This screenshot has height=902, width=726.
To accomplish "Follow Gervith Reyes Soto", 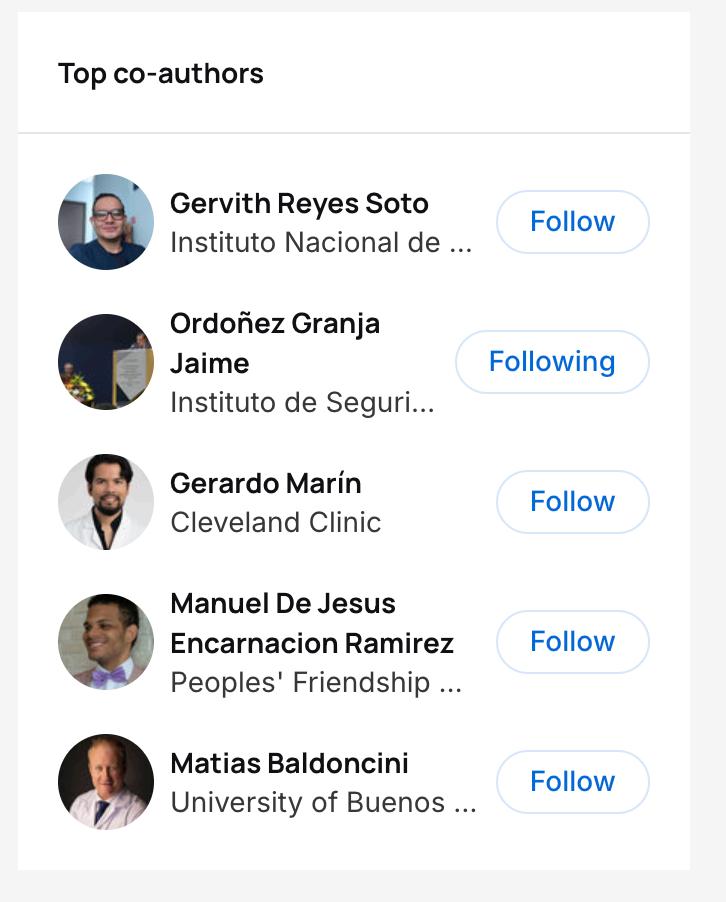I will [x=572, y=222].
